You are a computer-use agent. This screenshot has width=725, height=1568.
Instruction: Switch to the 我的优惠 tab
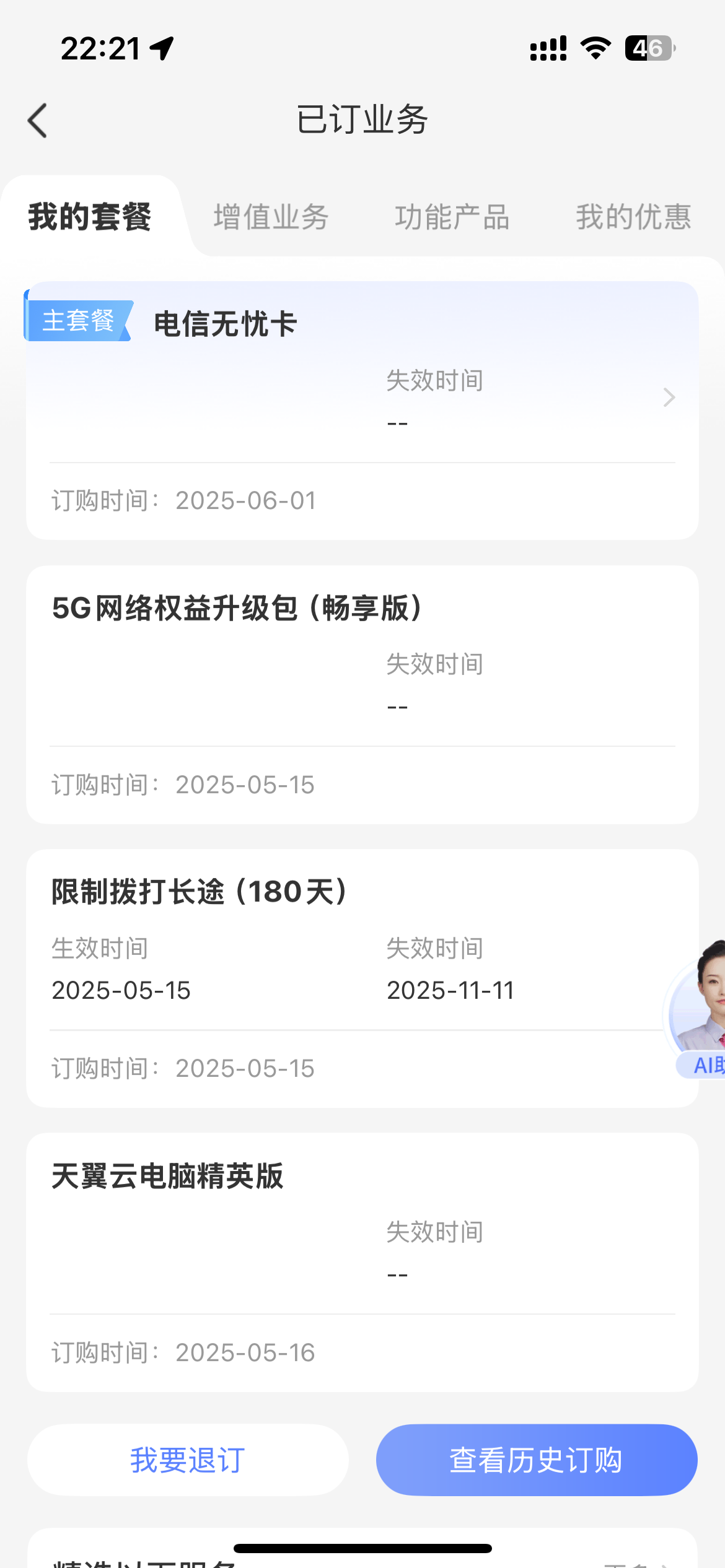pyautogui.click(x=633, y=217)
